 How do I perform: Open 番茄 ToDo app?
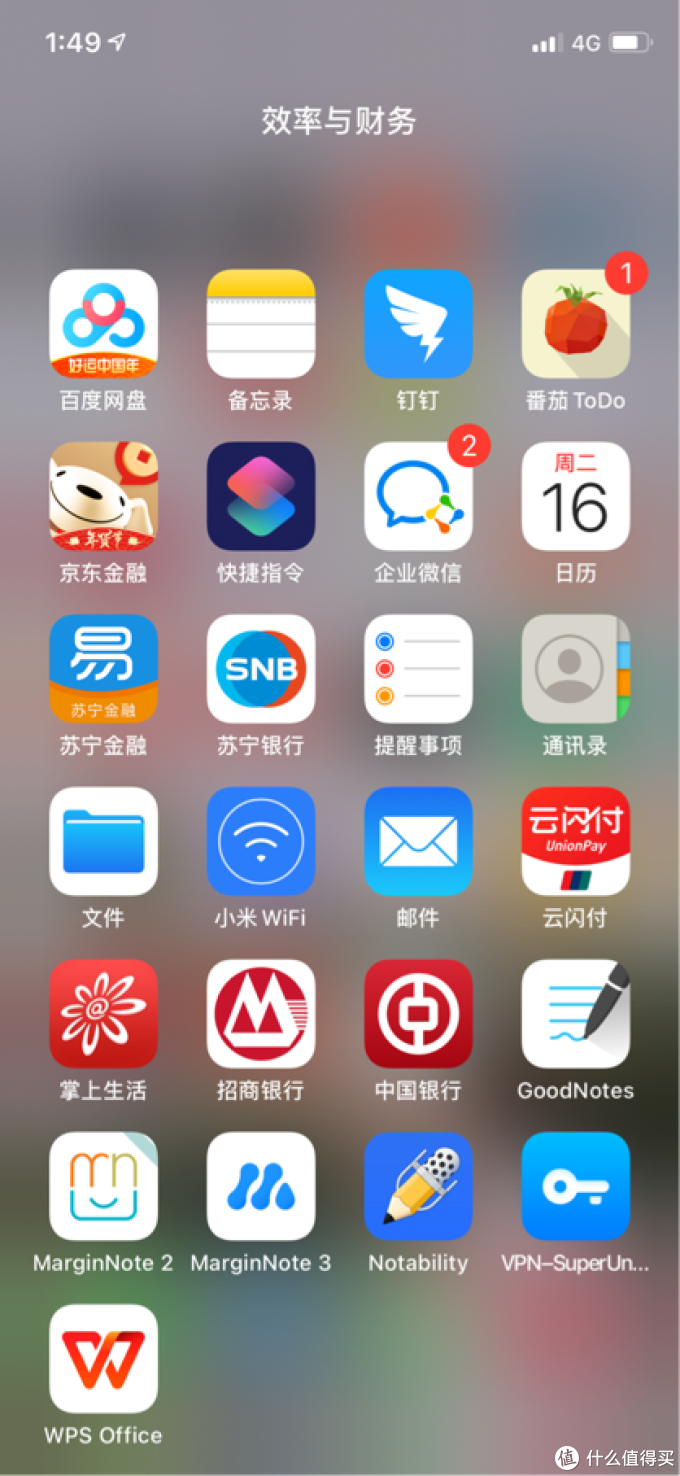click(x=575, y=323)
